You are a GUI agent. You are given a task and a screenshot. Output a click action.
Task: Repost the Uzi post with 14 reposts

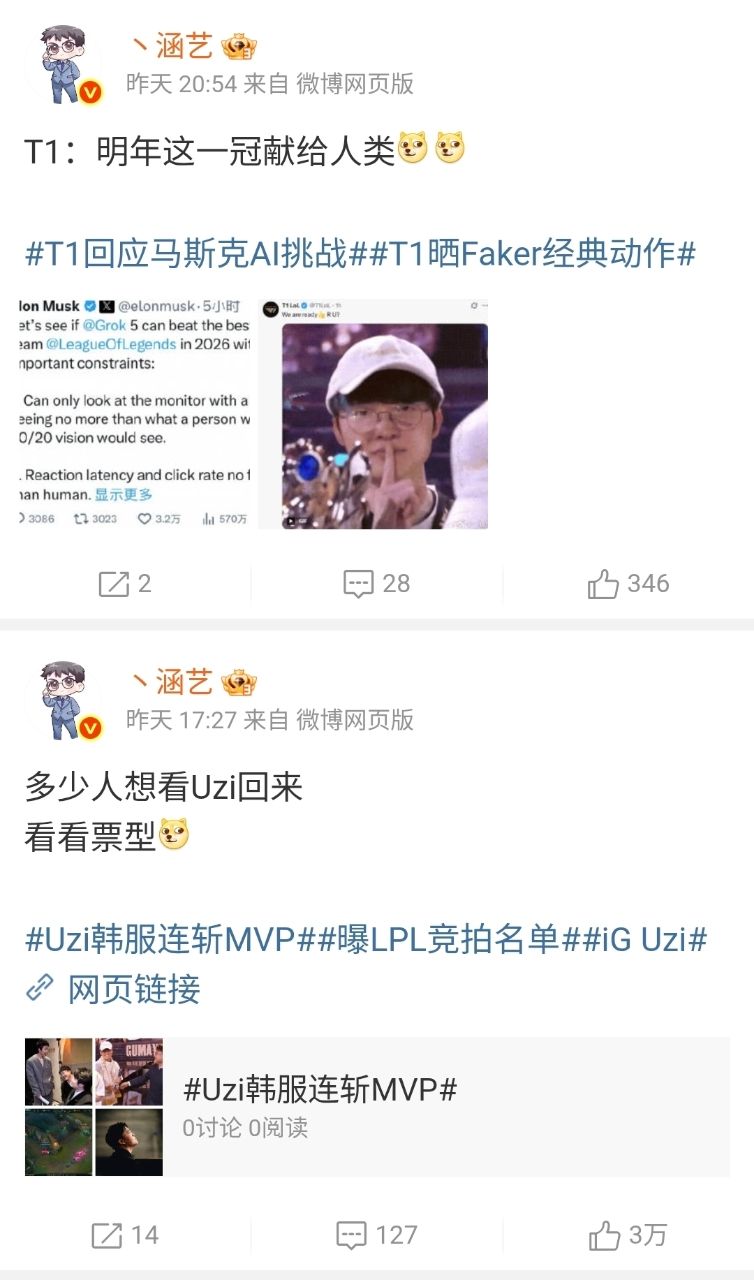[125, 1236]
